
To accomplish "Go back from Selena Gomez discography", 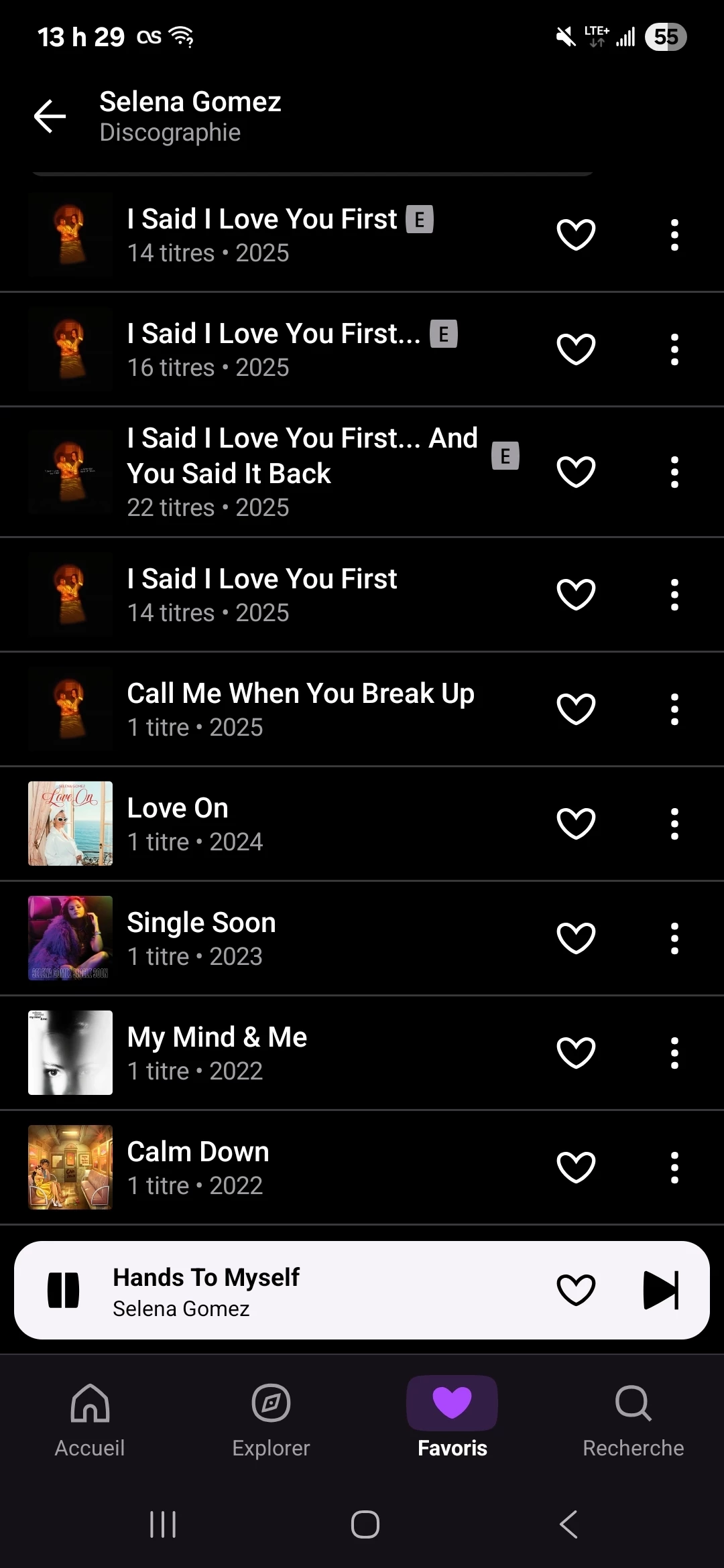I will click(50, 116).
